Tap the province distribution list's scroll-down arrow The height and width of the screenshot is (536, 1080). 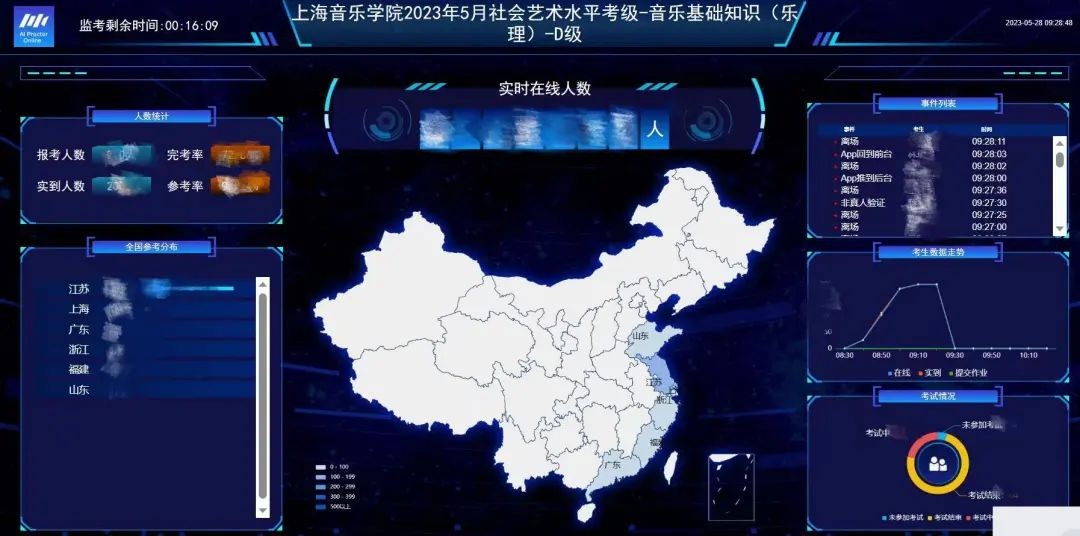pos(263,510)
